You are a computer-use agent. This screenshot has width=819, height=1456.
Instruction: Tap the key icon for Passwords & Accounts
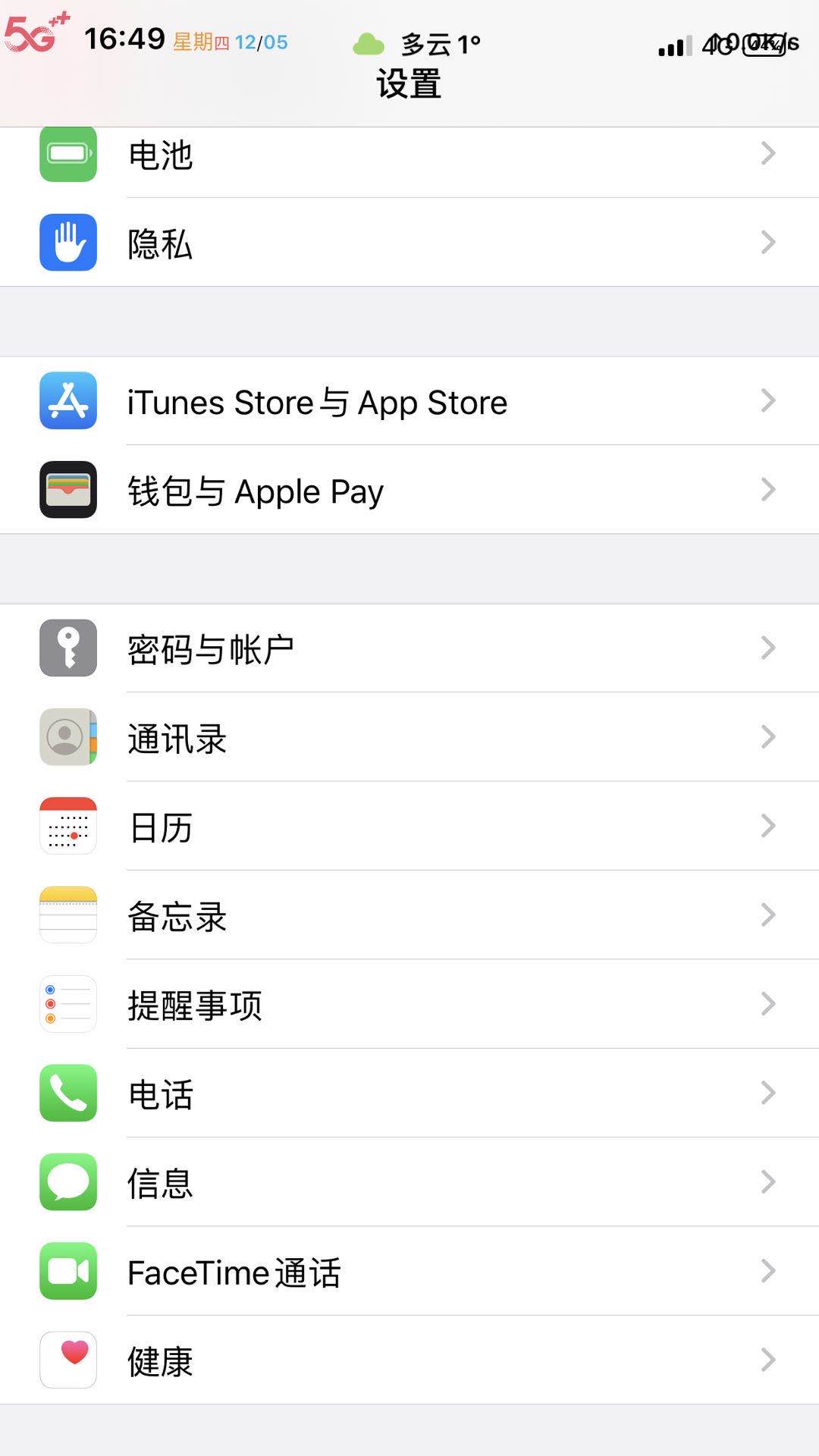(67, 648)
